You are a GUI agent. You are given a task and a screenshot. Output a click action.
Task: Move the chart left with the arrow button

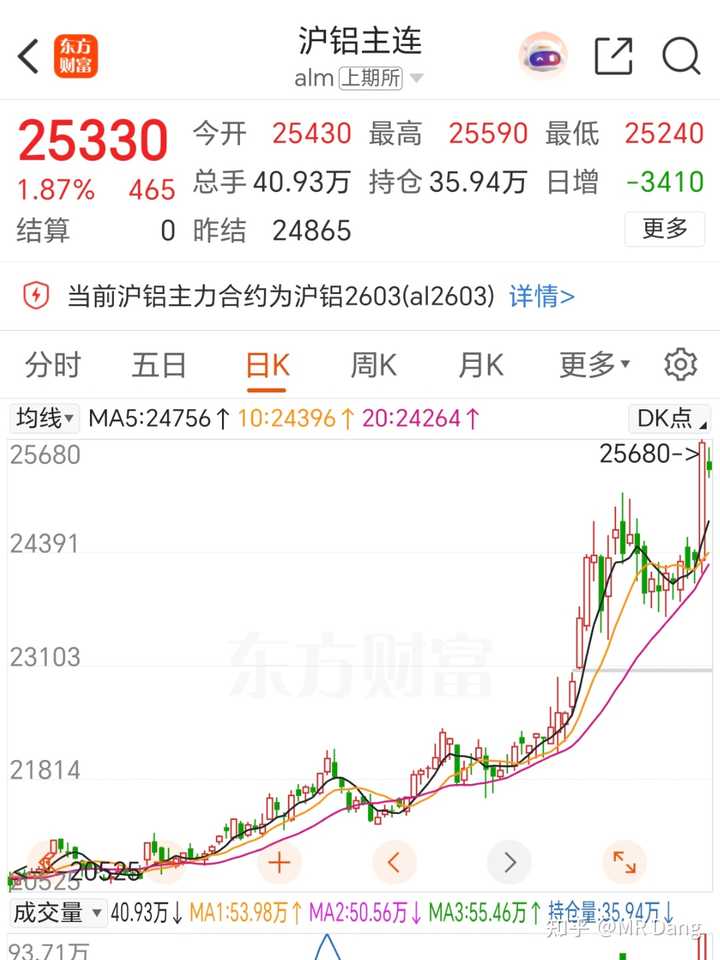pyautogui.click(x=394, y=861)
